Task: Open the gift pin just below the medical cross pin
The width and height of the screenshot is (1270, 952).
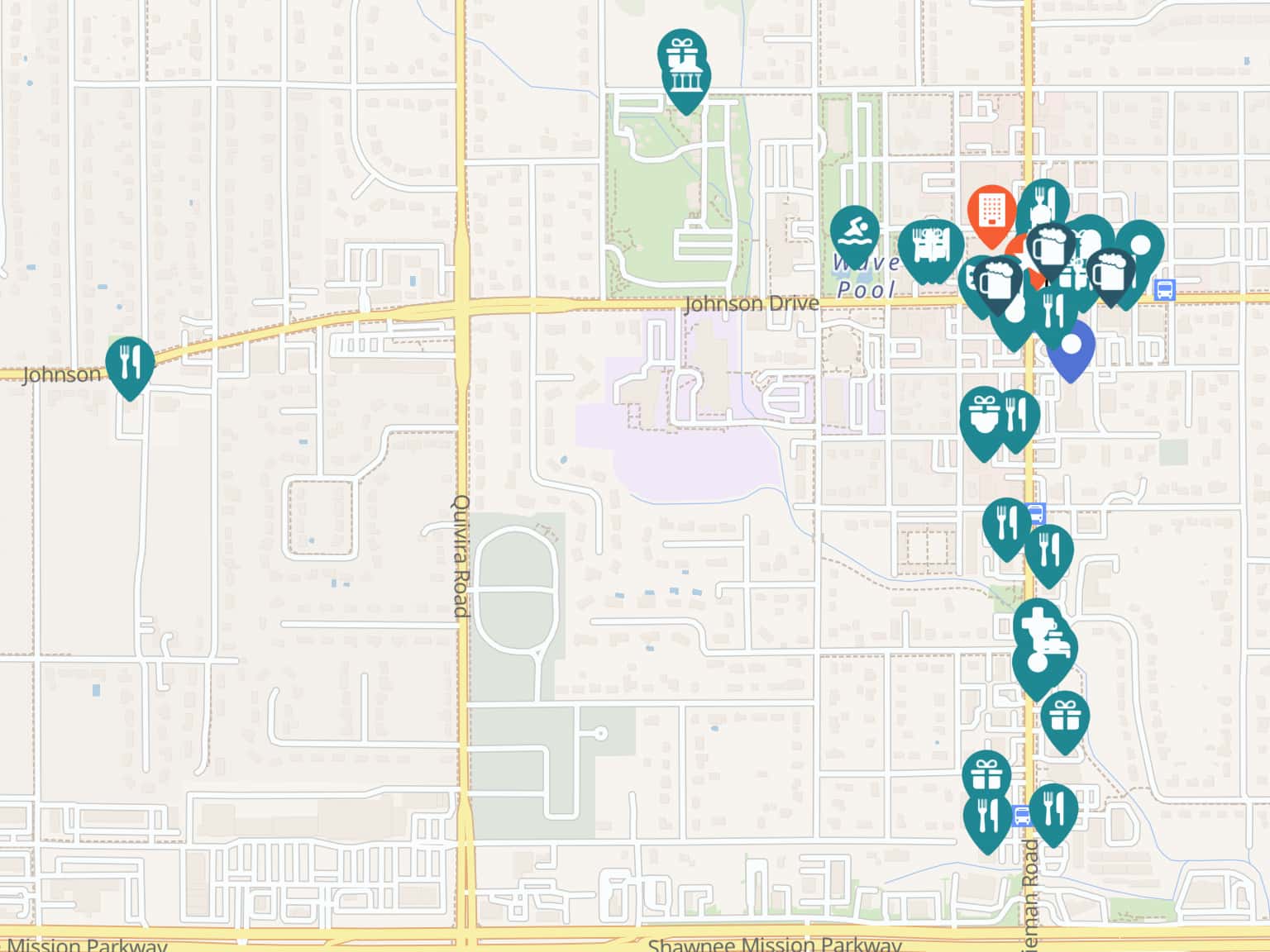Action: click(1064, 716)
